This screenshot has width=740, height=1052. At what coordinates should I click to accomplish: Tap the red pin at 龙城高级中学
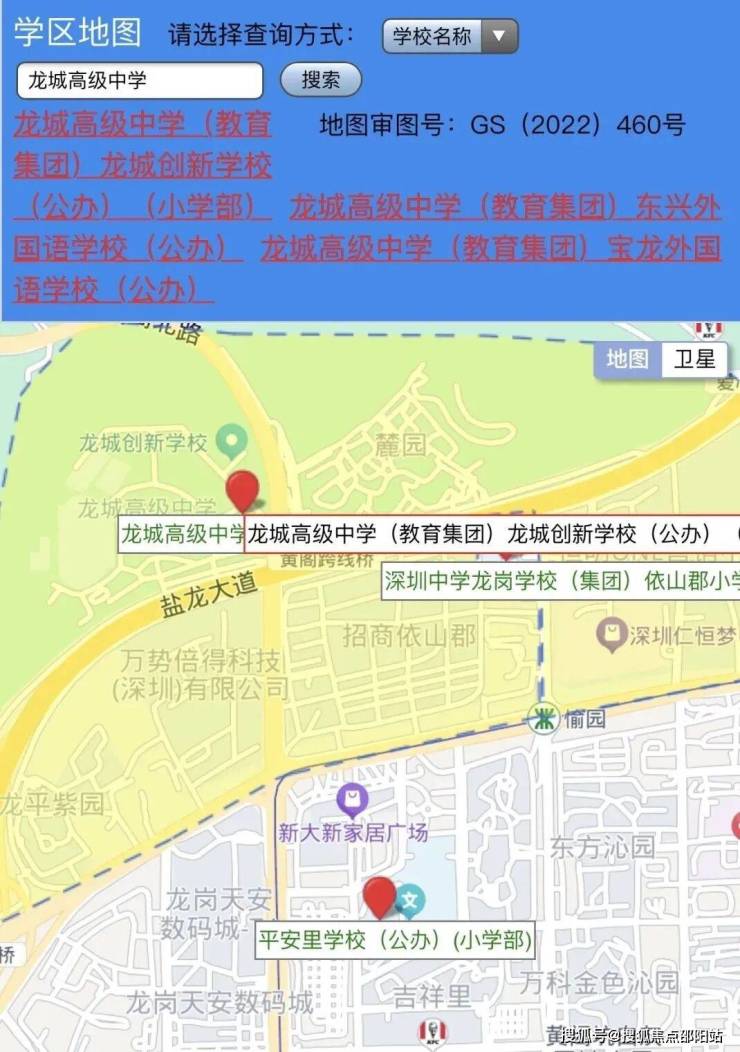[242, 492]
